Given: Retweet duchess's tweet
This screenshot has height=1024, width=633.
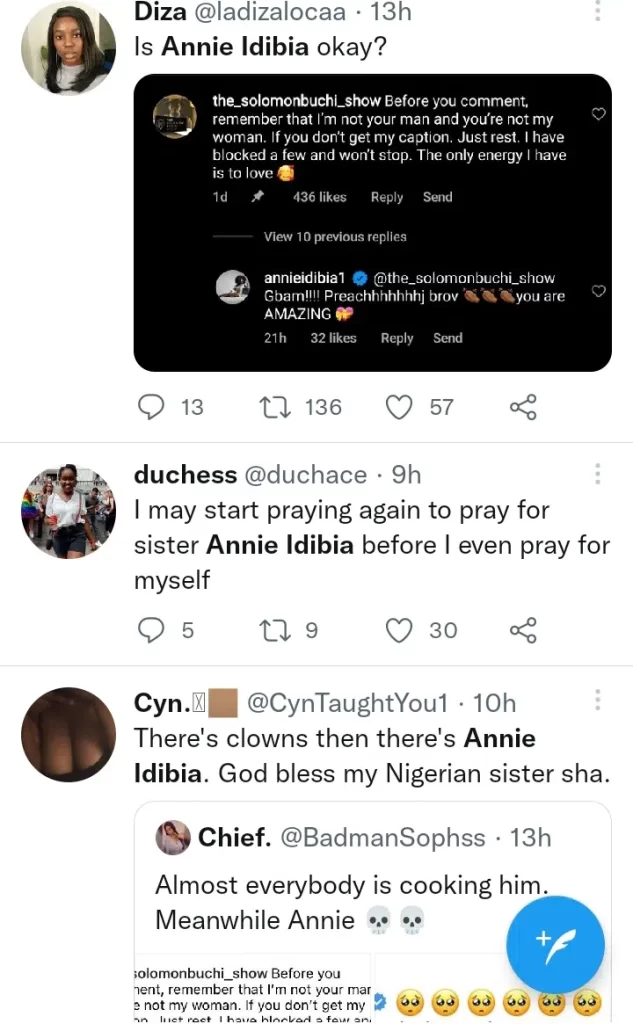Looking at the screenshot, I should point(272,630).
